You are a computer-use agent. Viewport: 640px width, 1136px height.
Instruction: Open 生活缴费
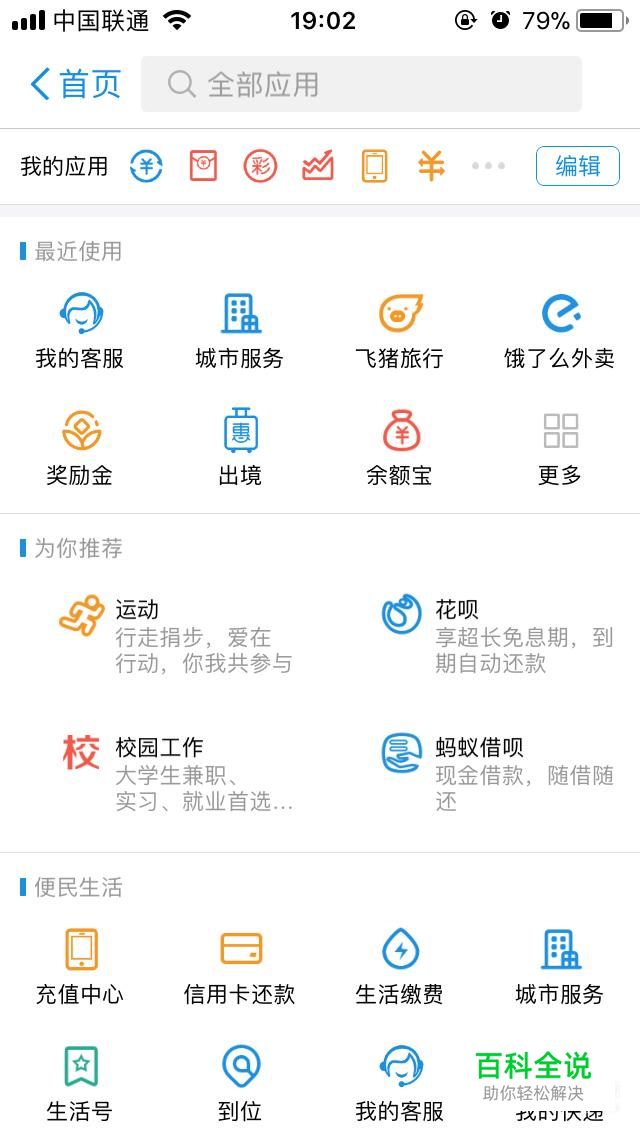click(399, 966)
